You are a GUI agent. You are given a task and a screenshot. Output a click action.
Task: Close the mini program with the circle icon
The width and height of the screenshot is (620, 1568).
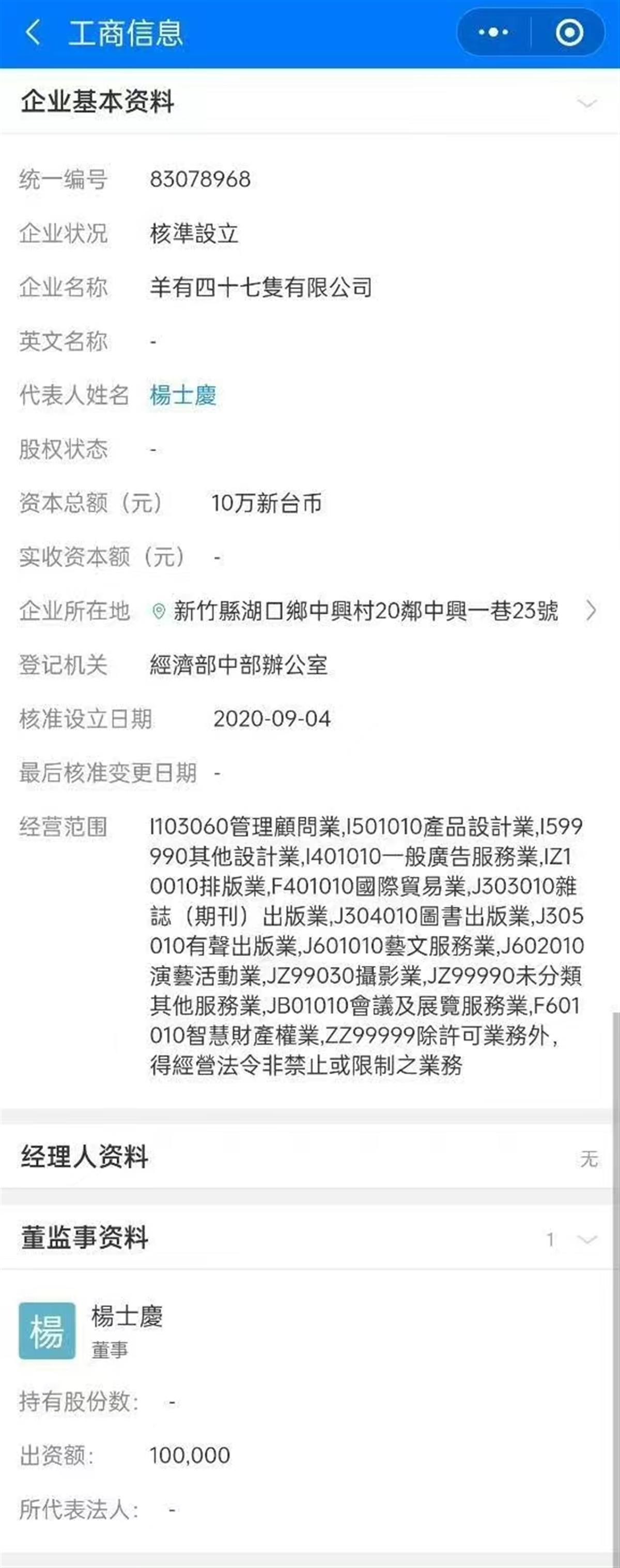569,33
